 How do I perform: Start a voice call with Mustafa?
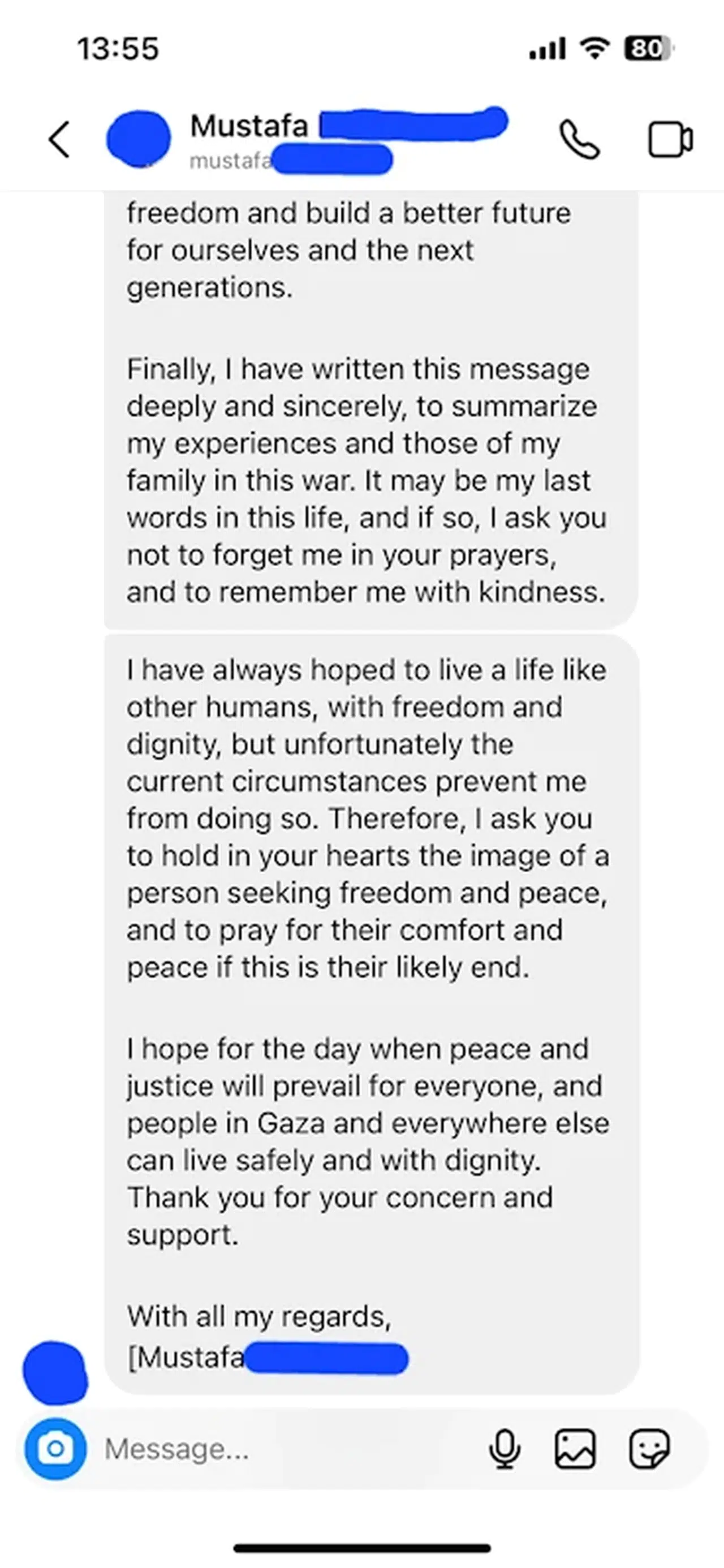[x=579, y=140]
